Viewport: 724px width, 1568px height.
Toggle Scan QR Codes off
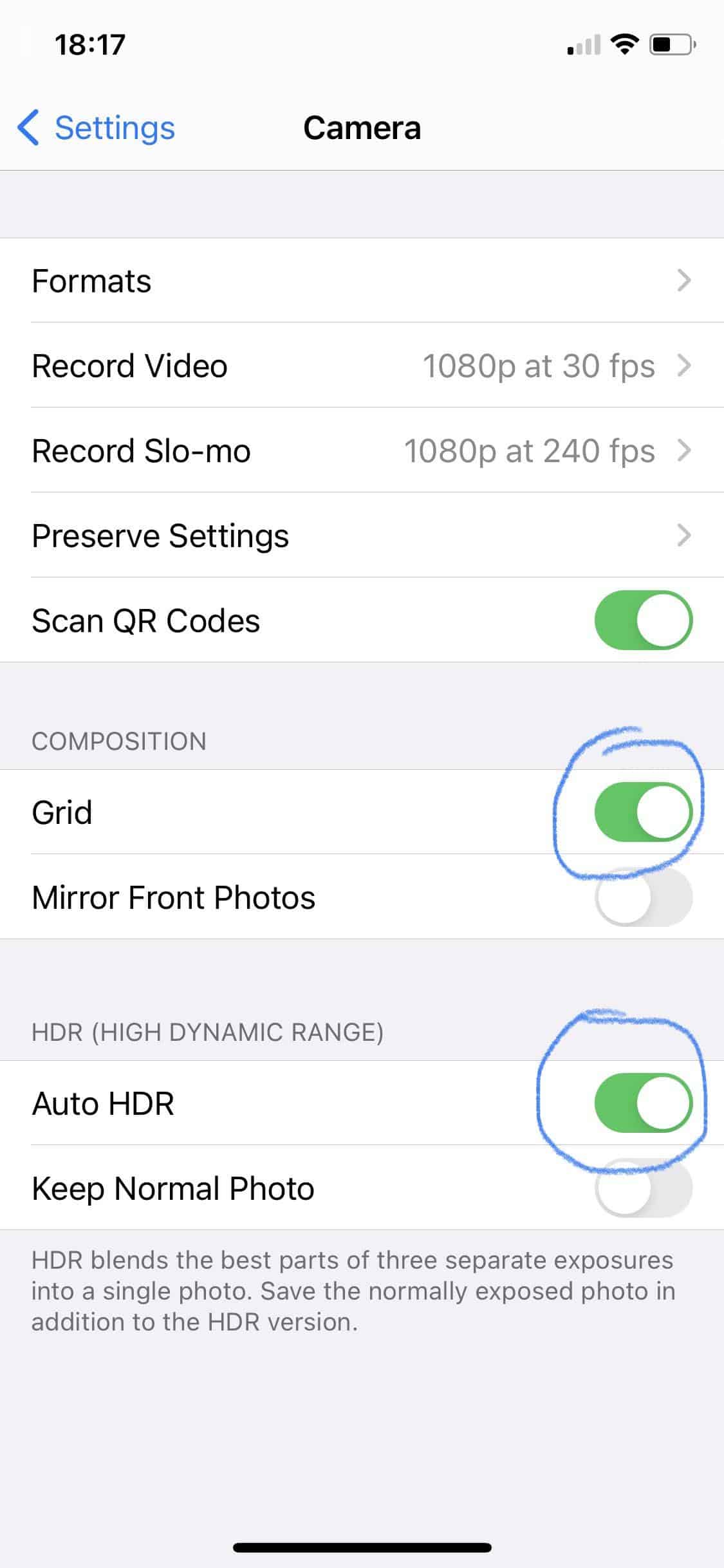(x=643, y=621)
